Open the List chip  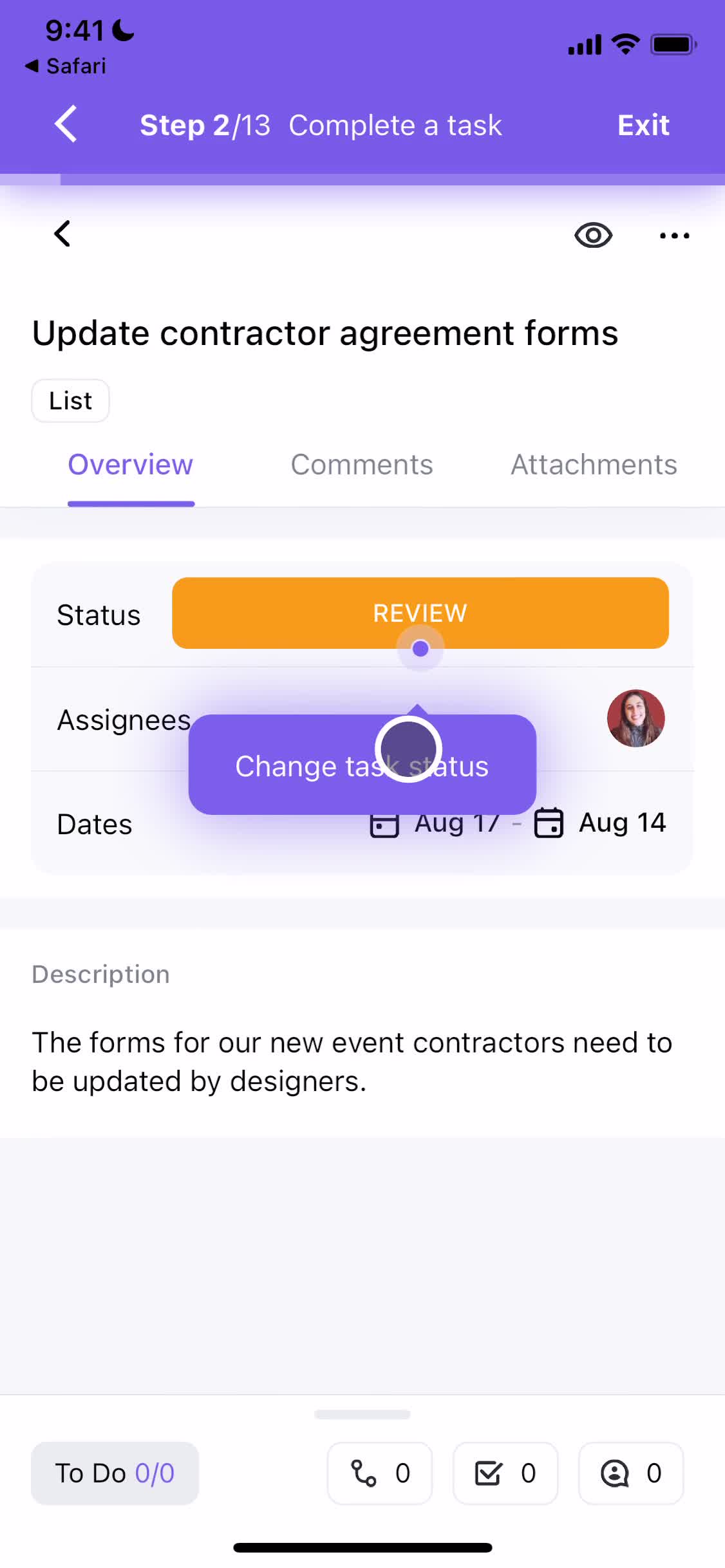(x=70, y=401)
